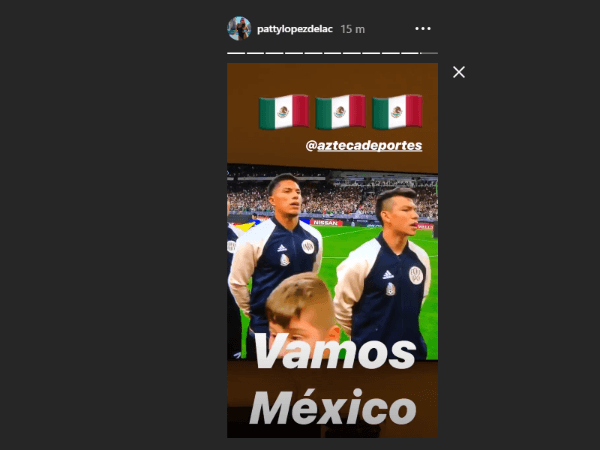Open the @aztecadeportes mention
The width and height of the screenshot is (600, 450).
364,146
